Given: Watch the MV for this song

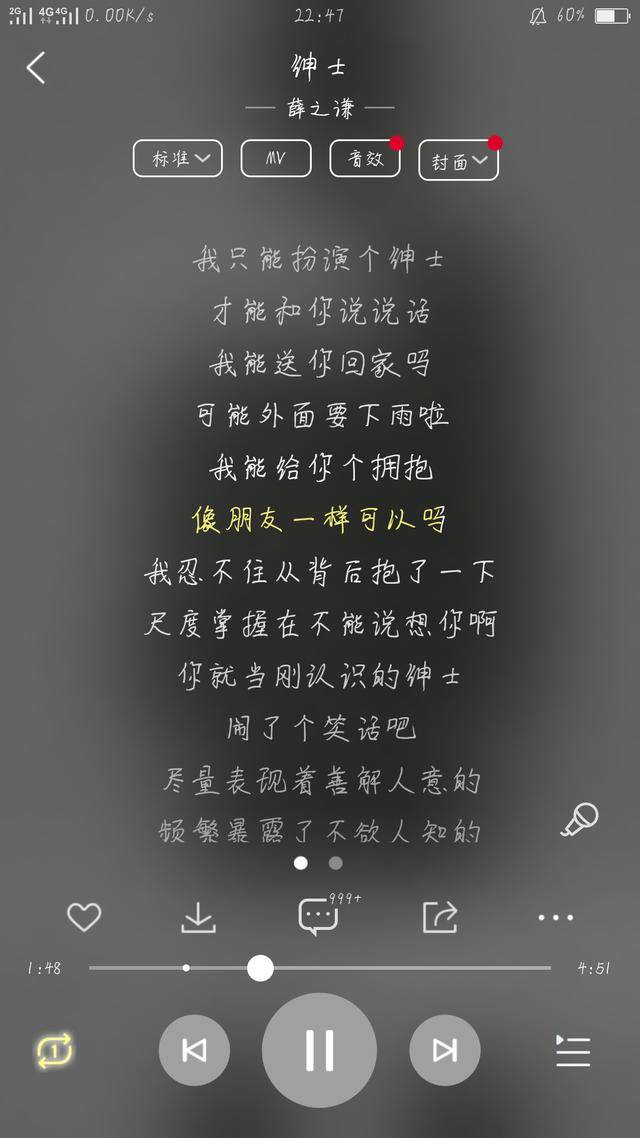Looking at the screenshot, I should click(276, 159).
